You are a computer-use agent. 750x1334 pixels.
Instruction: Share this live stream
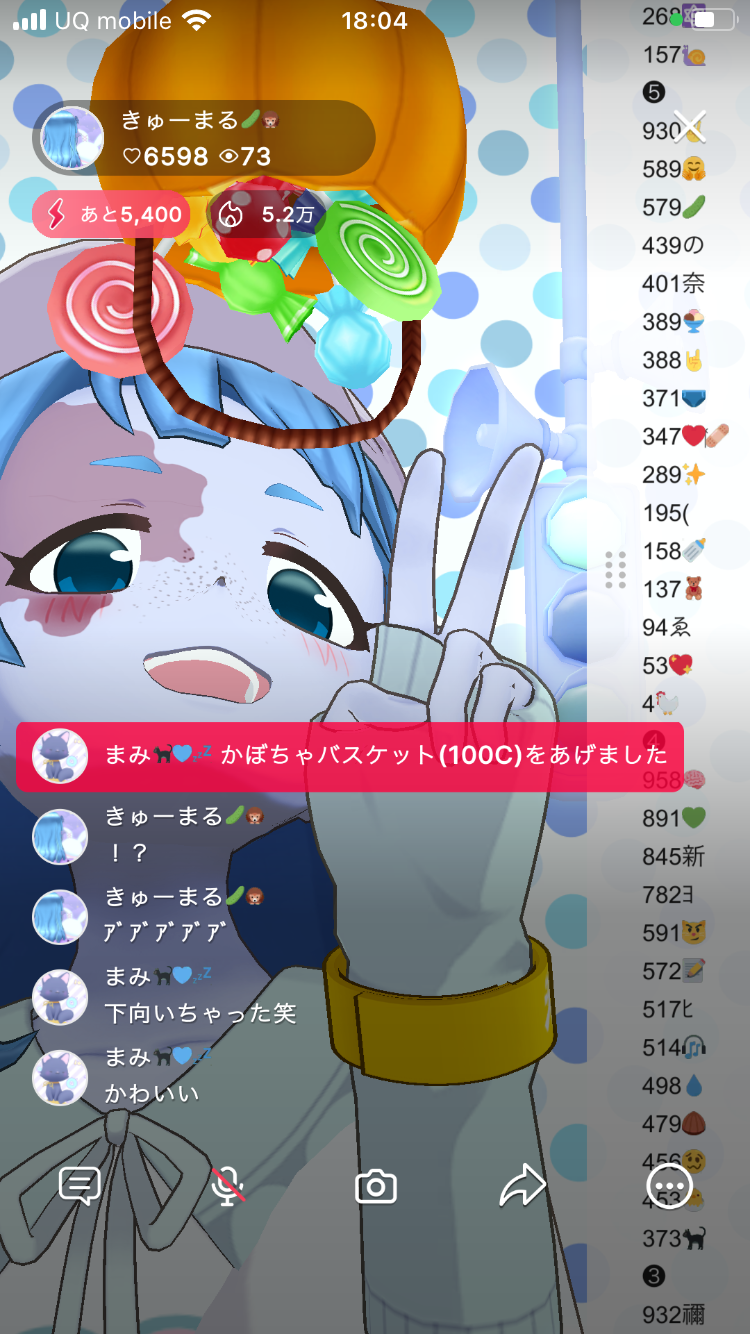click(522, 1187)
